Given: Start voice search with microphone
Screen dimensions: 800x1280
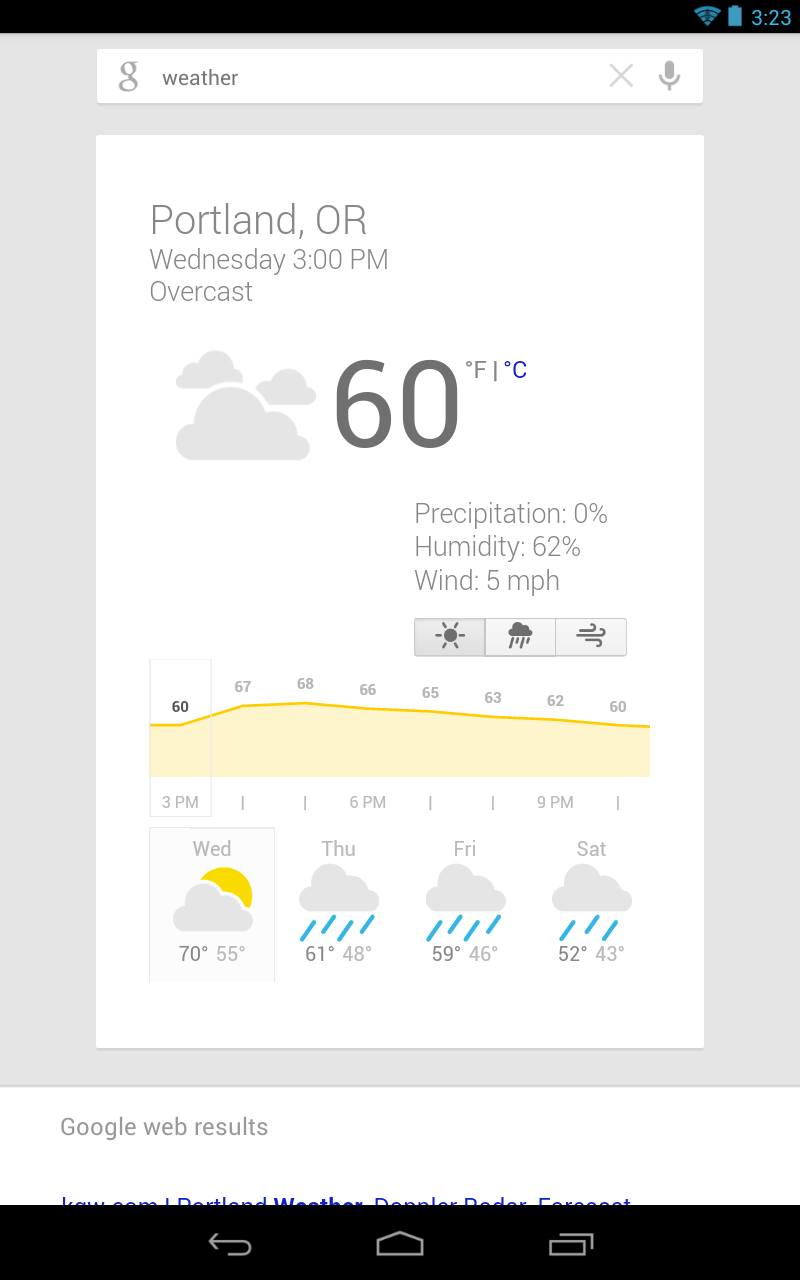Looking at the screenshot, I should tap(669, 76).
